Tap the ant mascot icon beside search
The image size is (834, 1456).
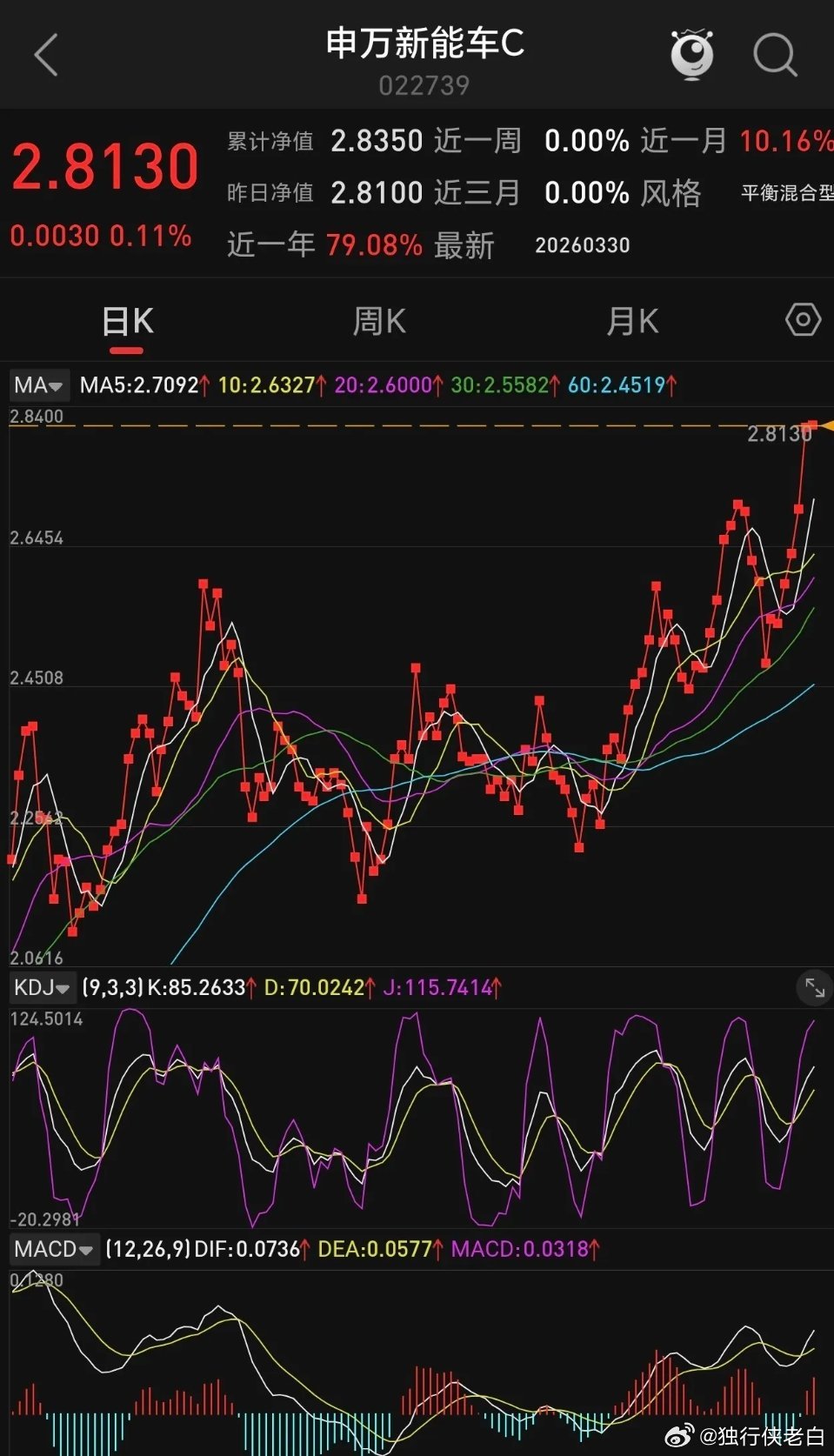point(690,55)
